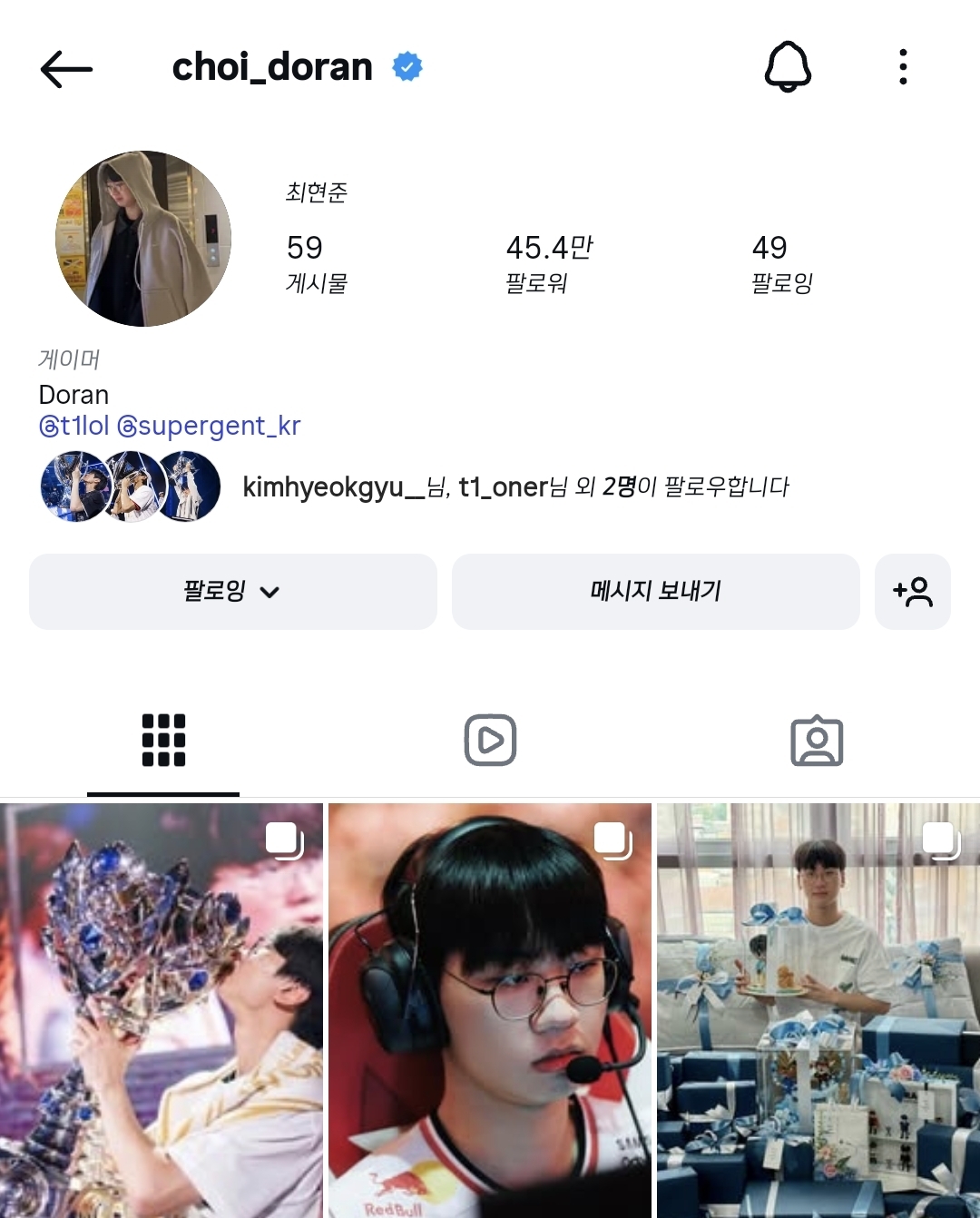Open the Reels tab icon
Image resolution: width=980 pixels, height=1218 pixels.
pyautogui.click(x=490, y=741)
